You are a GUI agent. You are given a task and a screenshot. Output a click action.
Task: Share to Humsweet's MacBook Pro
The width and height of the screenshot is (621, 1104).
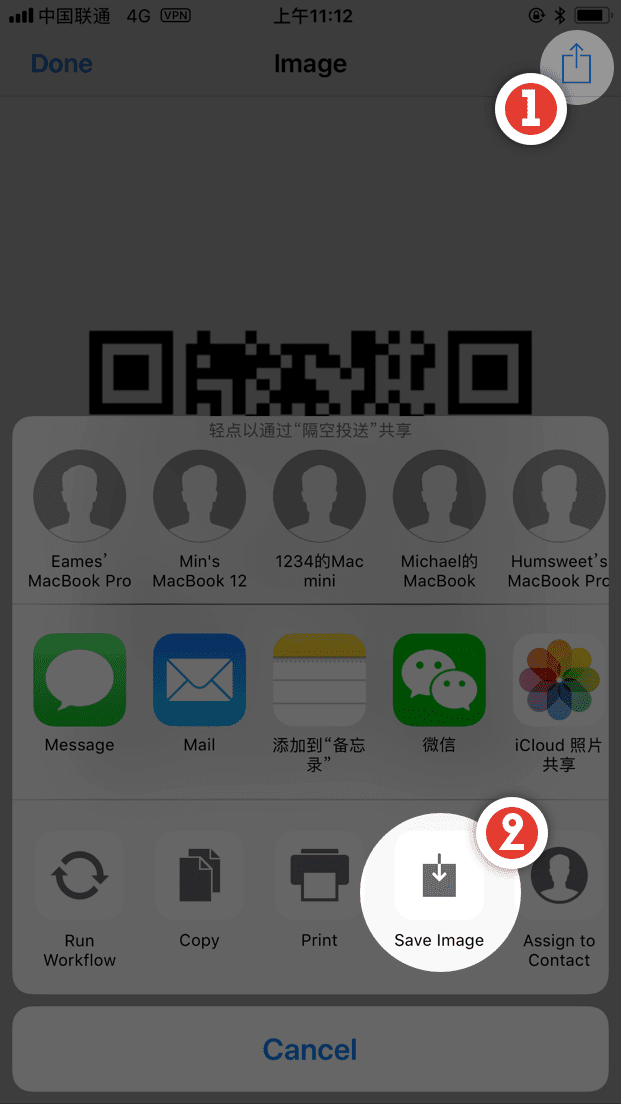559,496
